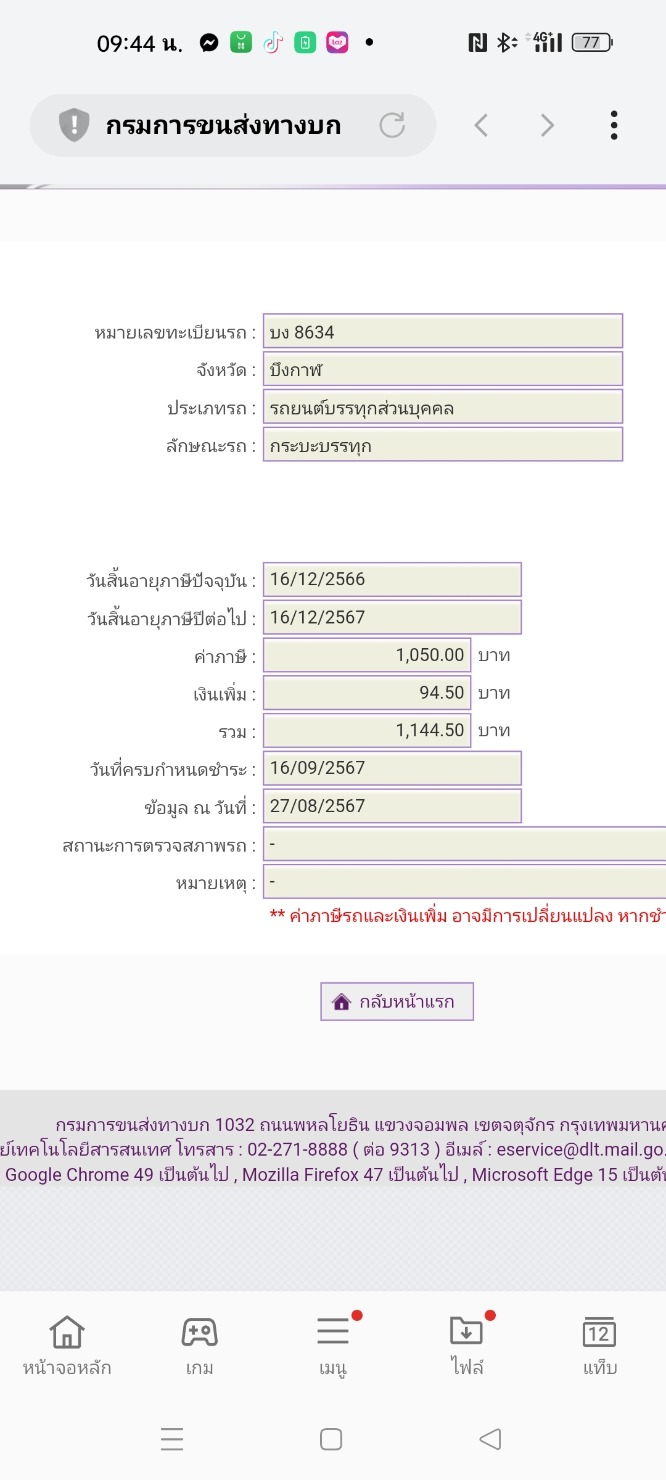View open tabs via แท็บ

click(599, 1346)
